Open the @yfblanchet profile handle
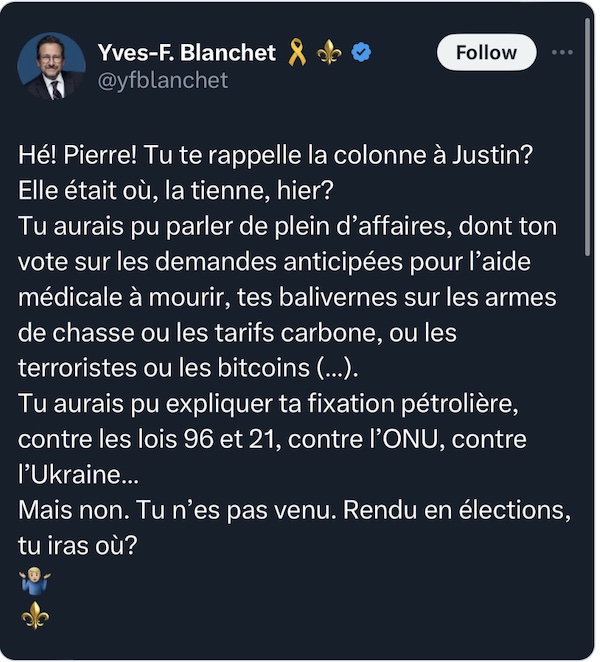The image size is (600, 662). pyautogui.click(x=162, y=80)
